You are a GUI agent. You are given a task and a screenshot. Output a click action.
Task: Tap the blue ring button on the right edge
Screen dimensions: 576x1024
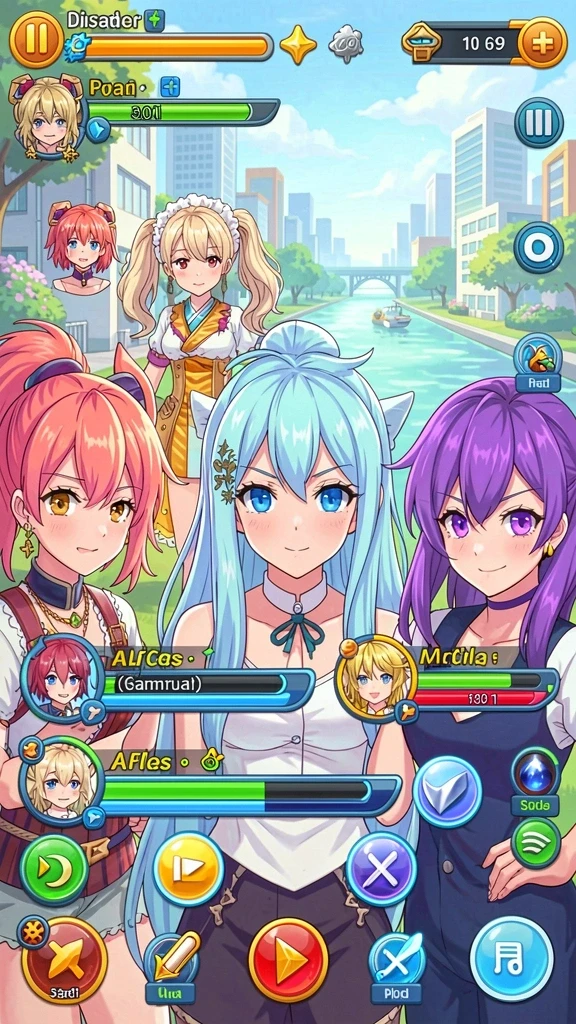tap(538, 248)
